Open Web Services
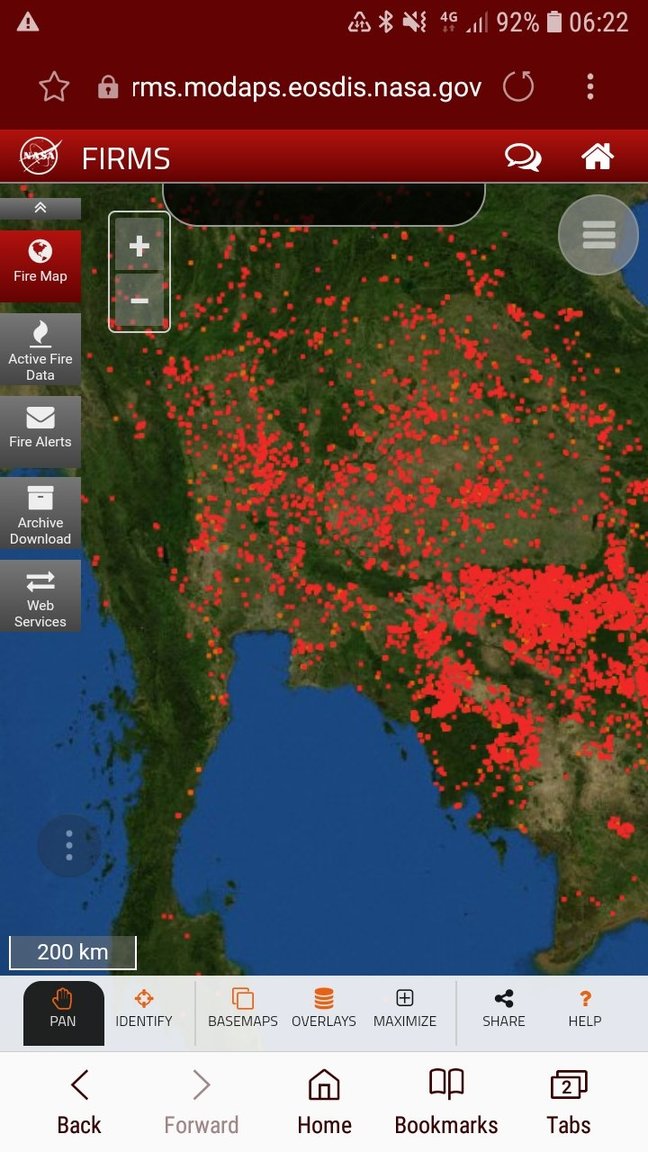 40,597
